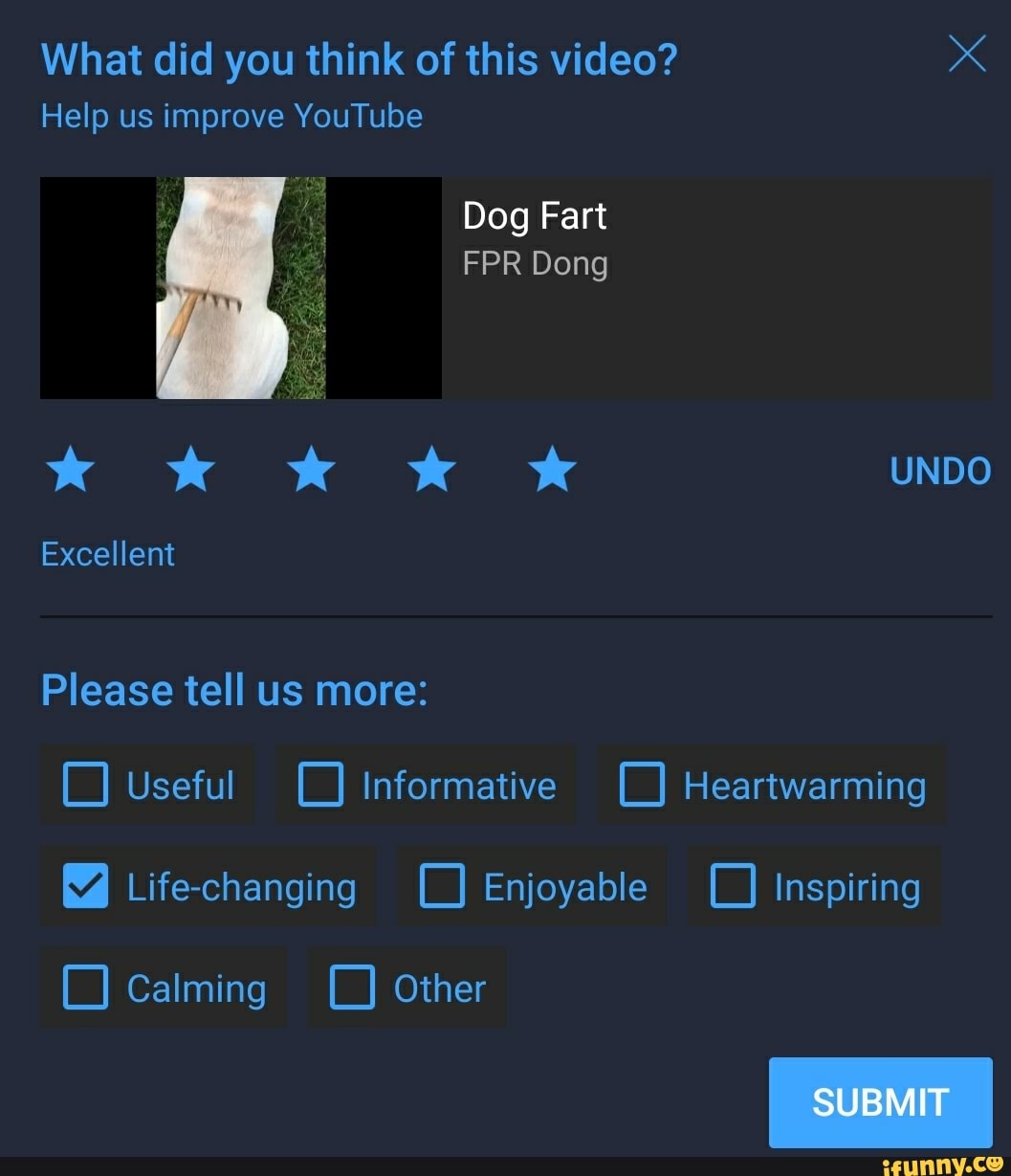Click UNDO to reset the rating
Image resolution: width=1011 pixels, height=1176 pixels.
point(940,471)
